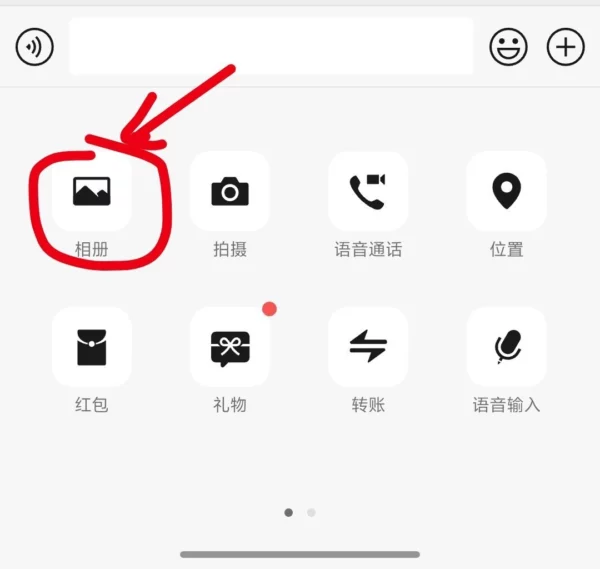Open the emoji picker
Viewport: 600px width, 569px height.
[x=508, y=47]
